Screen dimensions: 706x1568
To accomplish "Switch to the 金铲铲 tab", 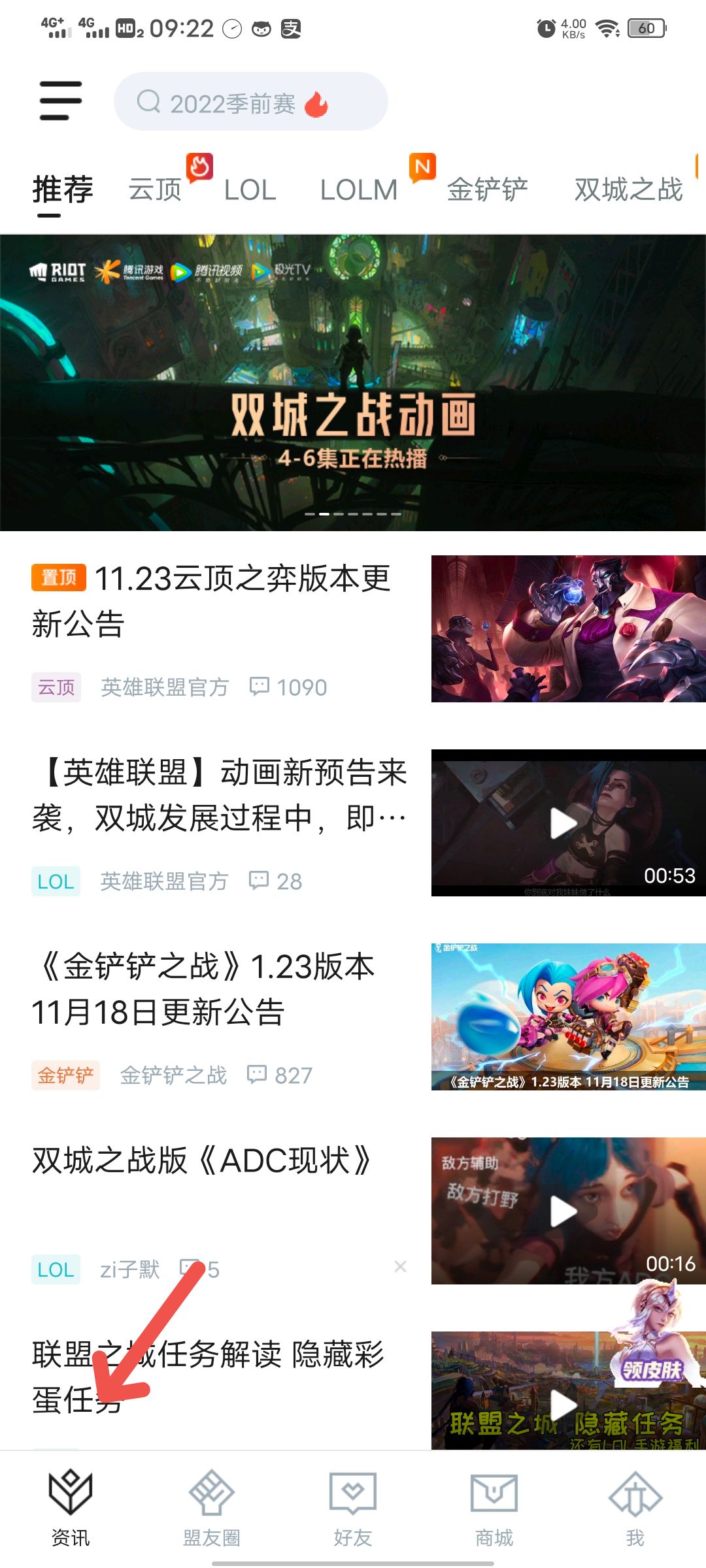I will point(487,190).
